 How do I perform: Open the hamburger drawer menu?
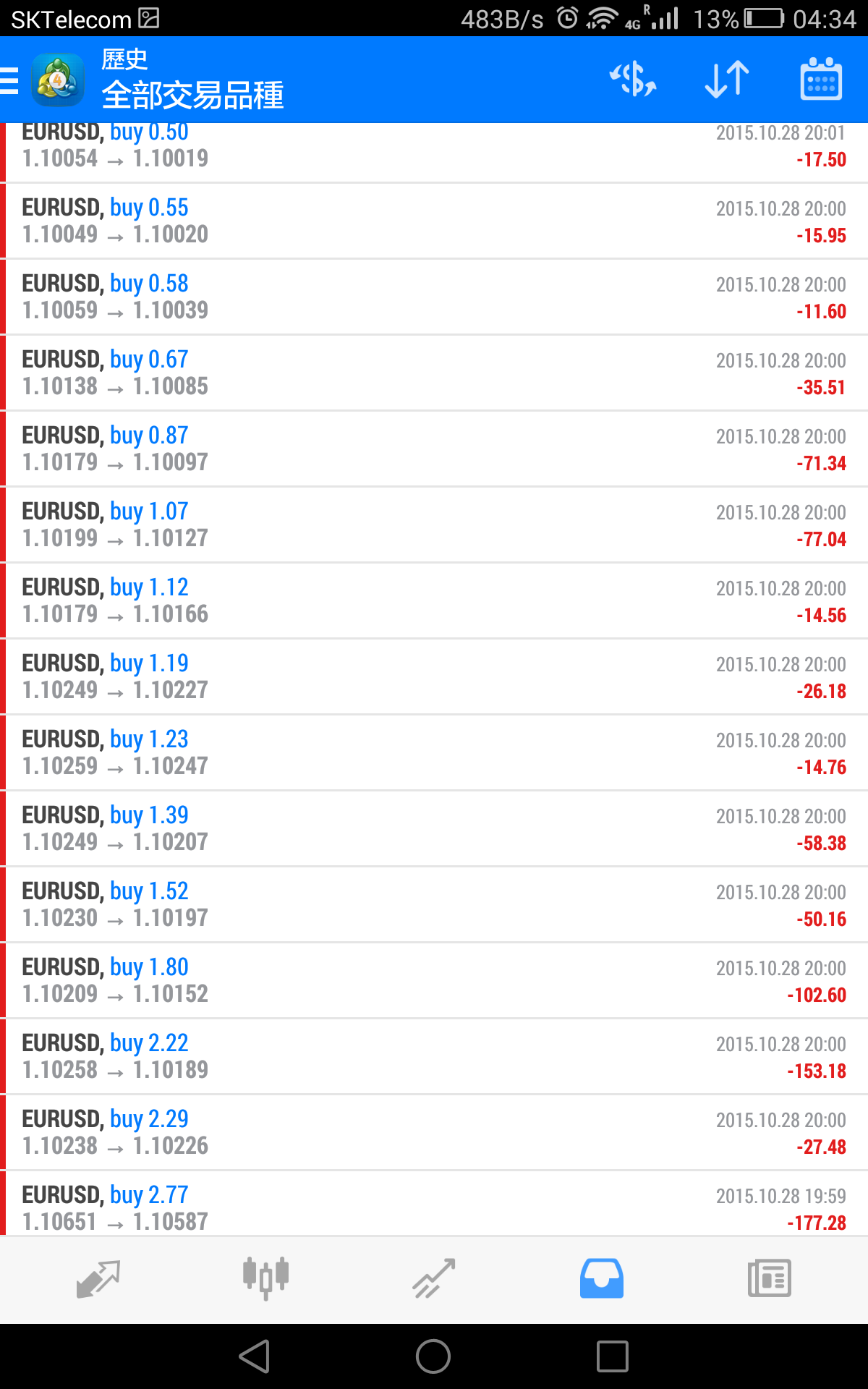(x=9, y=80)
